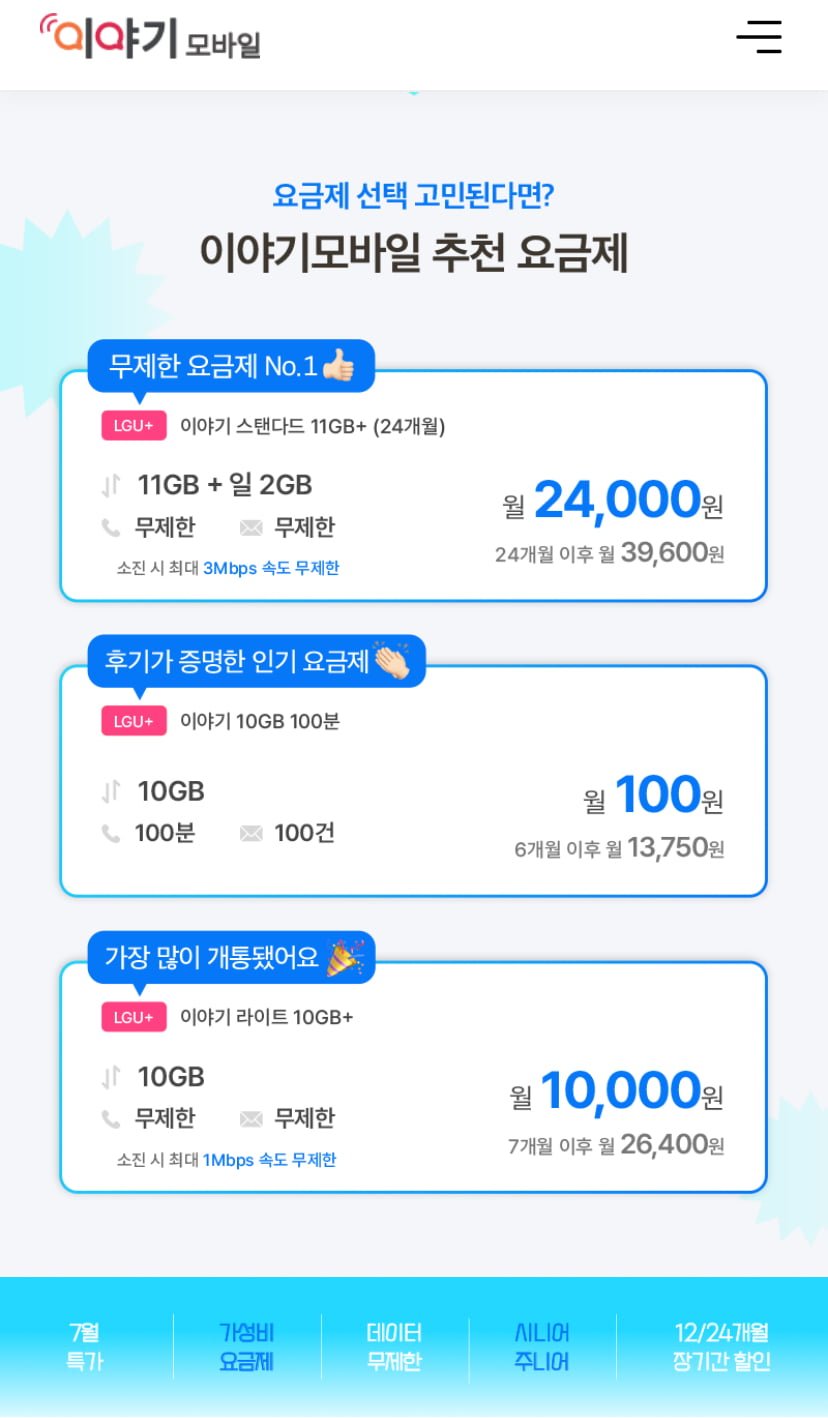Open the 이야기 10GB 100분 plan card

pos(413,782)
